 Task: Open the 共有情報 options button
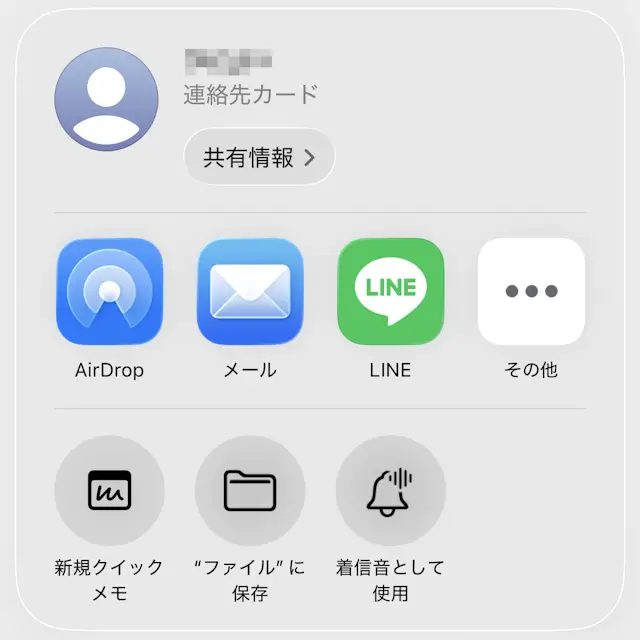[x=259, y=157]
